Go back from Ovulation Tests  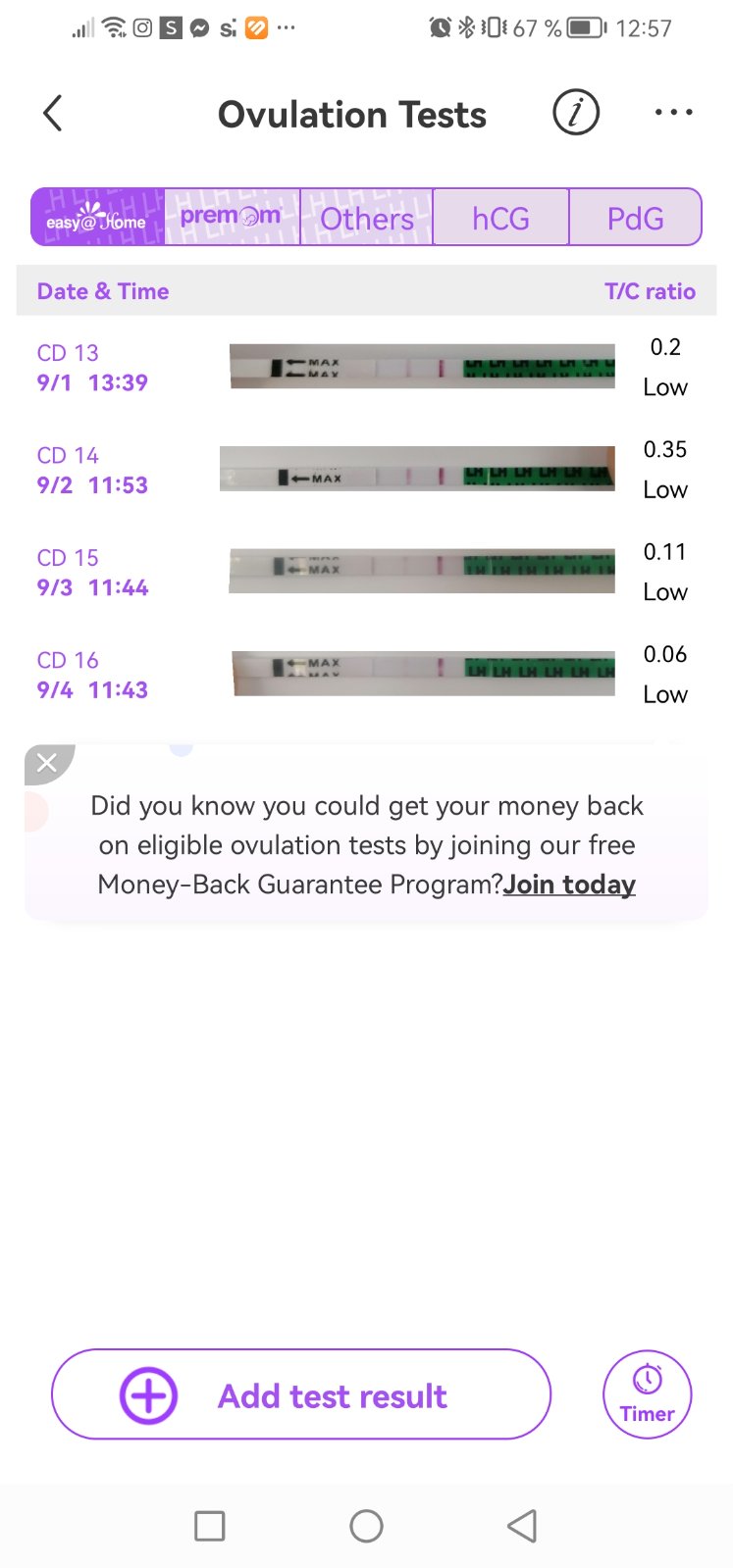click(54, 114)
